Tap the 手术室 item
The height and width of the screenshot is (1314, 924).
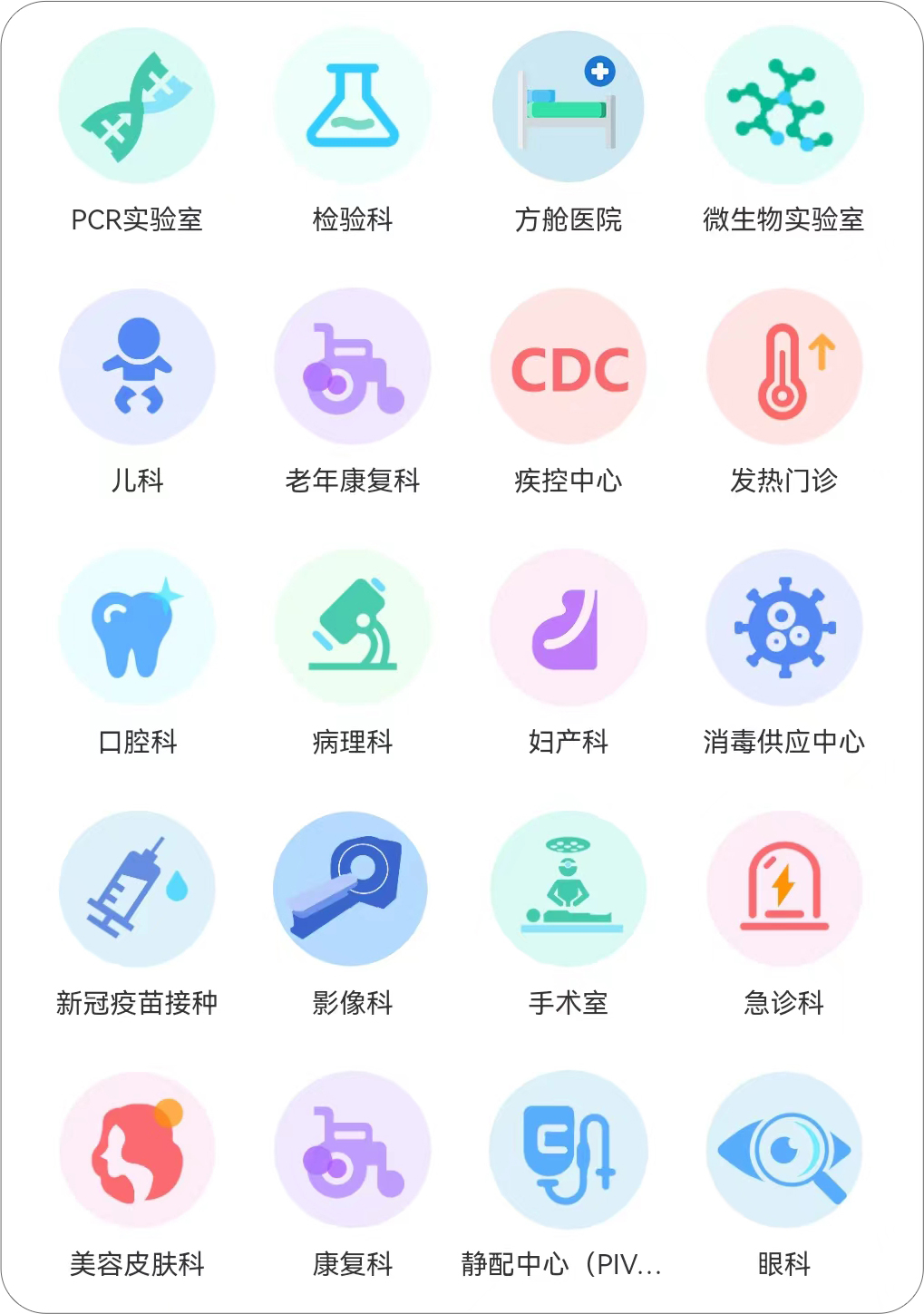[569, 889]
